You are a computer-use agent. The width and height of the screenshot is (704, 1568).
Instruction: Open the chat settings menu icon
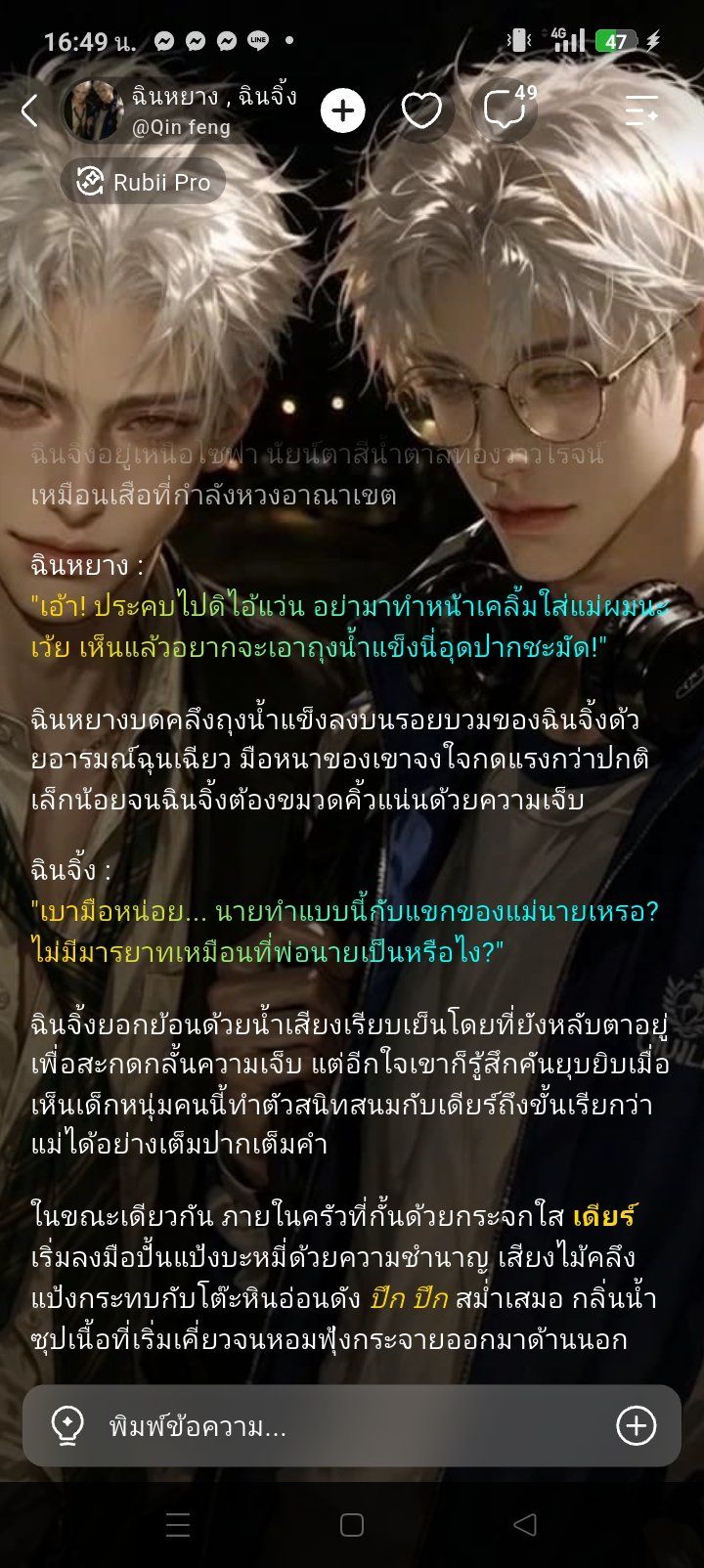[x=641, y=110]
